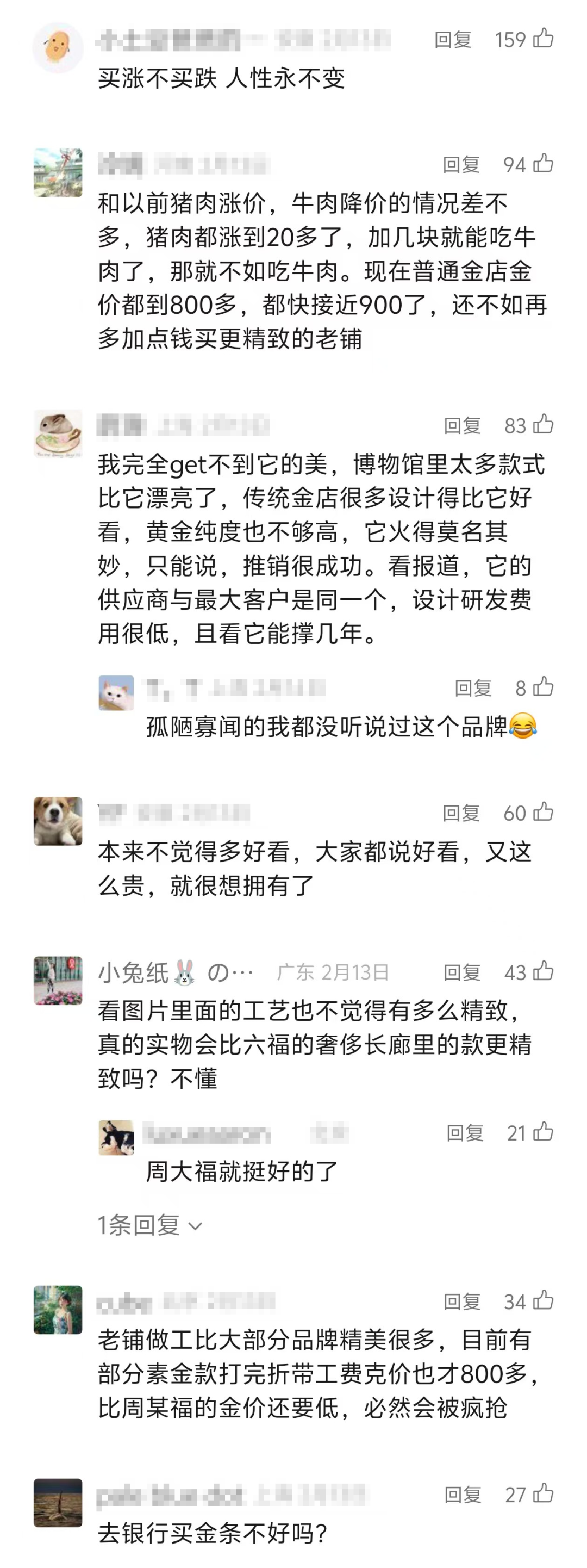Viewport: 587px width, 1568px height.
Task: Like 小兔纸's comment about 六福
Action: [x=542, y=971]
